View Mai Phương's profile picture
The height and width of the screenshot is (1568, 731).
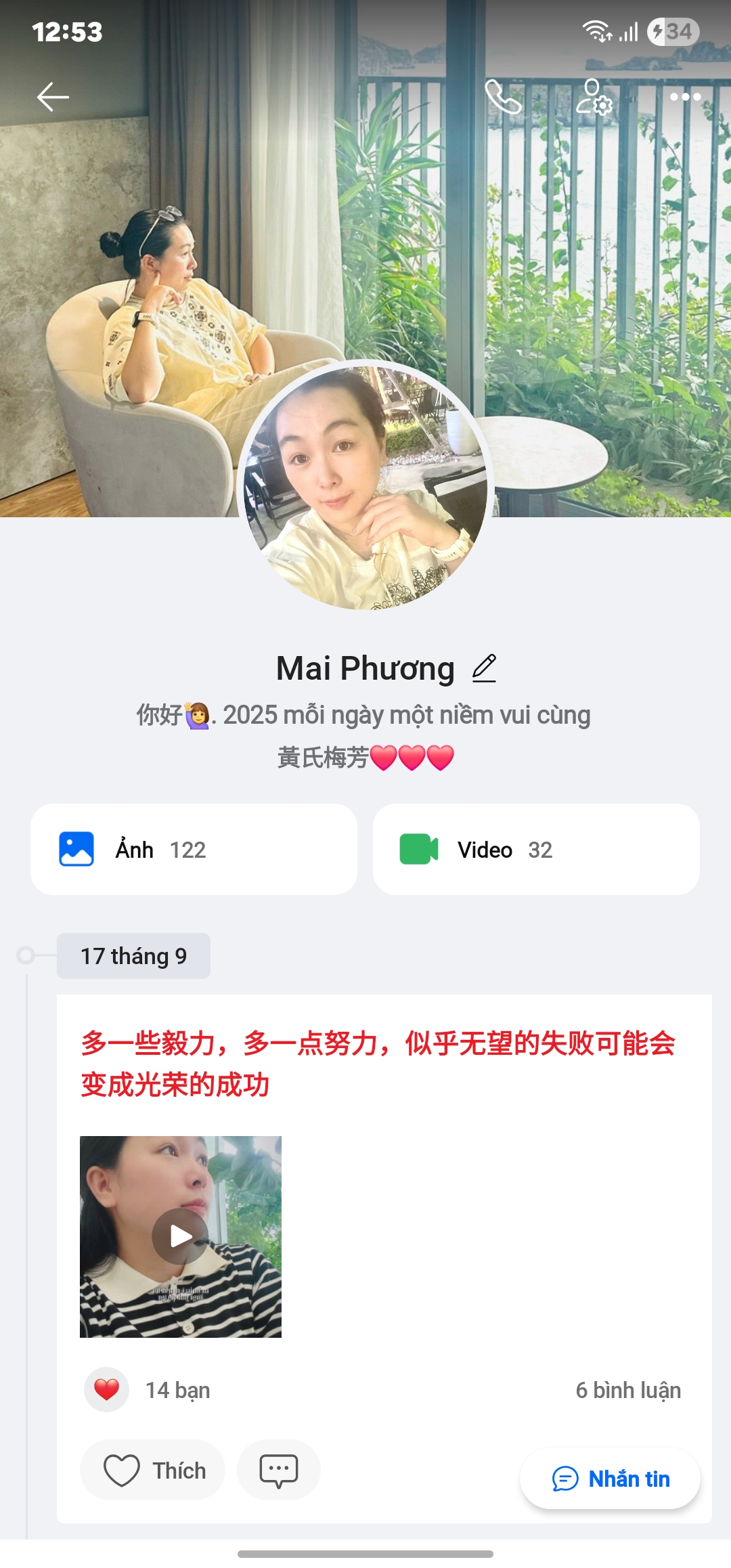pyautogui.click(x=365, y=486)
